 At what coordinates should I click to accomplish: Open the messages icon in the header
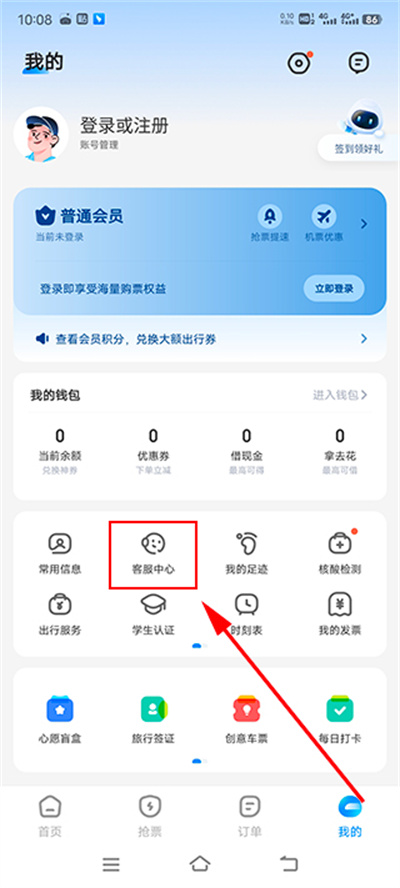point(358,63)
